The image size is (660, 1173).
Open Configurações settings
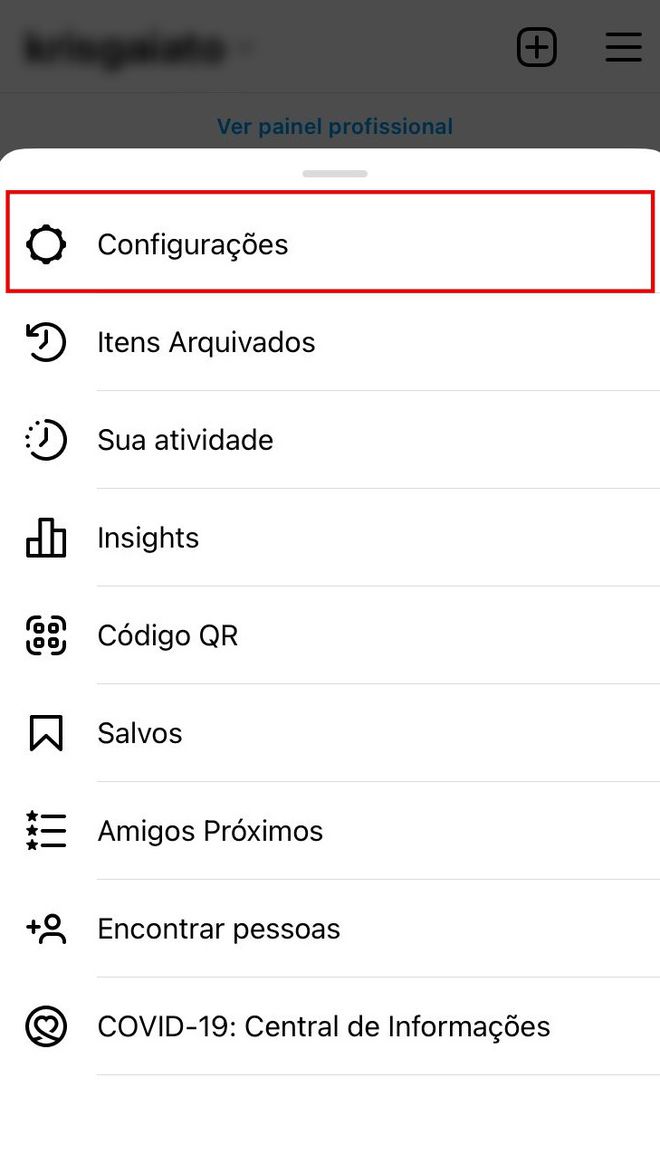coord(330,244)
